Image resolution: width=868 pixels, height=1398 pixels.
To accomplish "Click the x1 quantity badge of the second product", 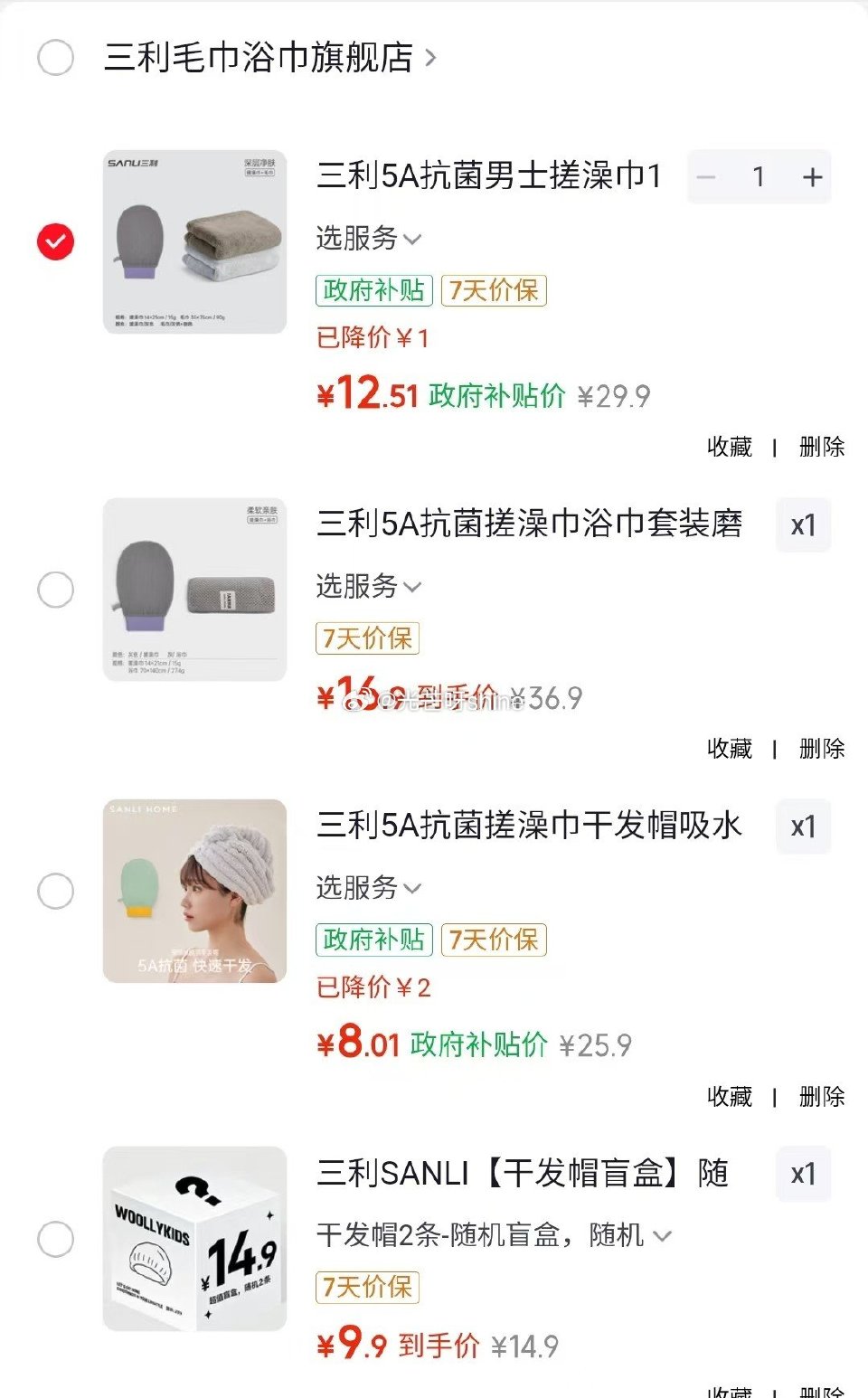I will click(803, 524).
